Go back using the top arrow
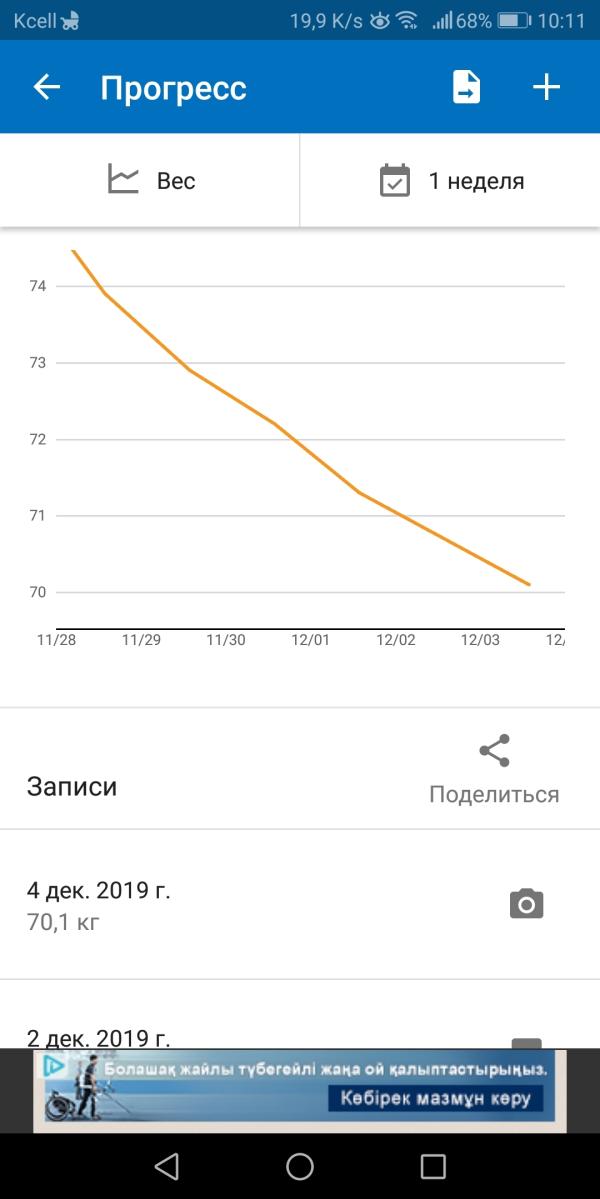600x1199 pixels. (47, 87)
